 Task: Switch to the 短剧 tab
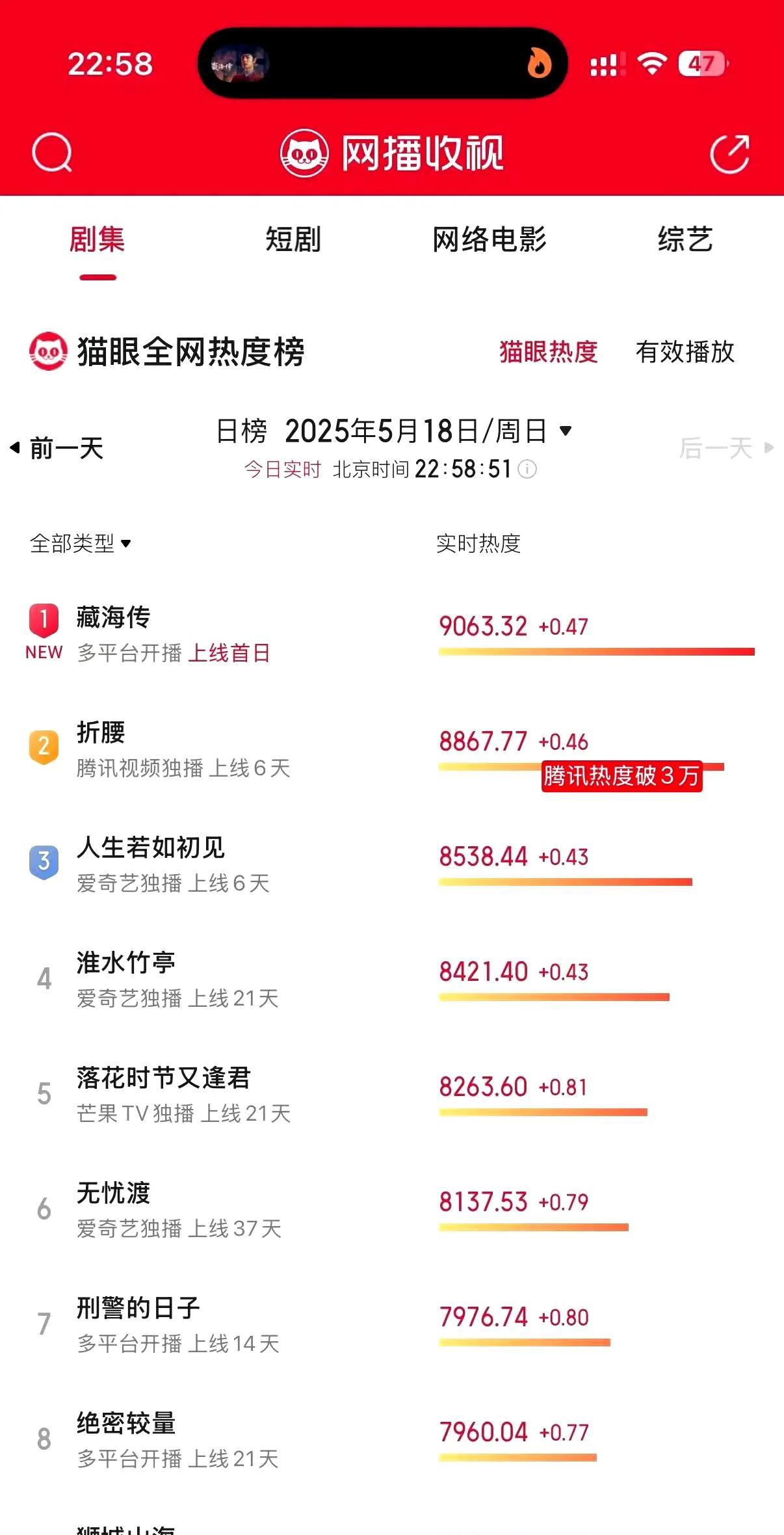coord(293,239)
